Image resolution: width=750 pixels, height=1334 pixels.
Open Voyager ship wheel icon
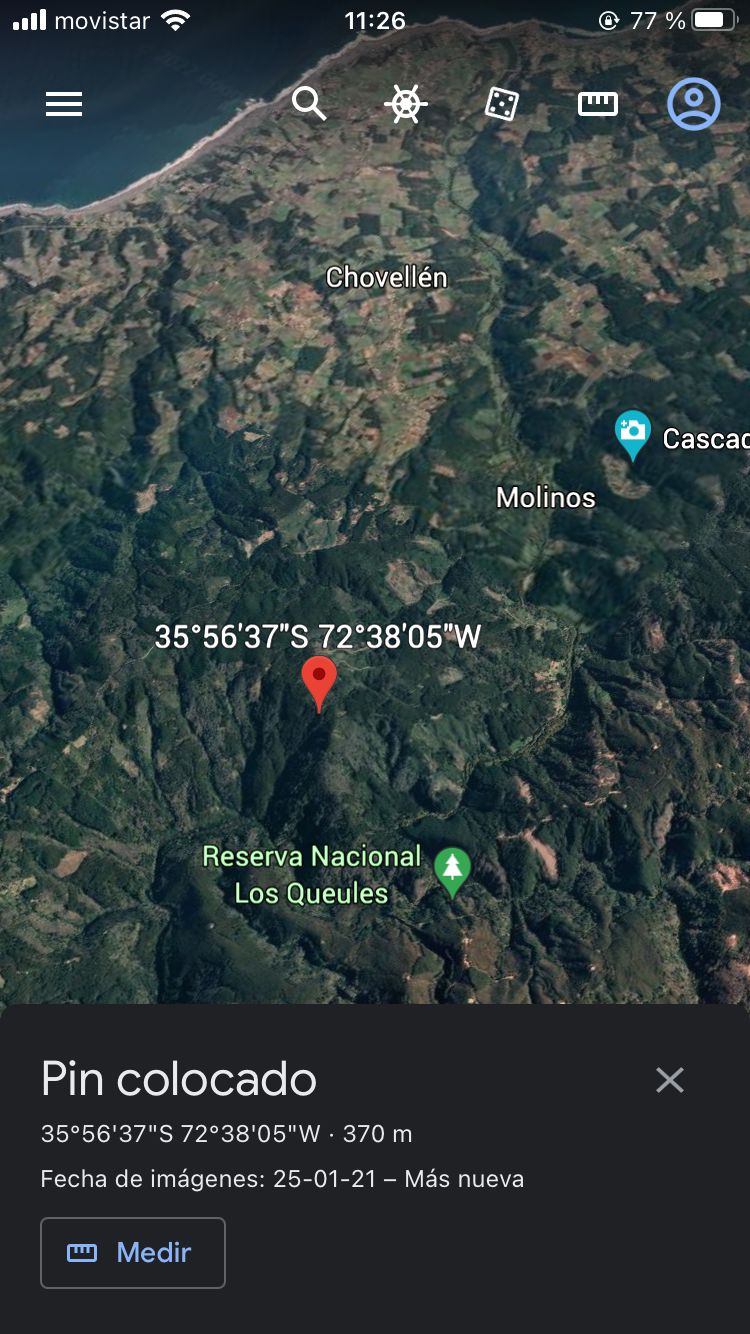(406, 104)
